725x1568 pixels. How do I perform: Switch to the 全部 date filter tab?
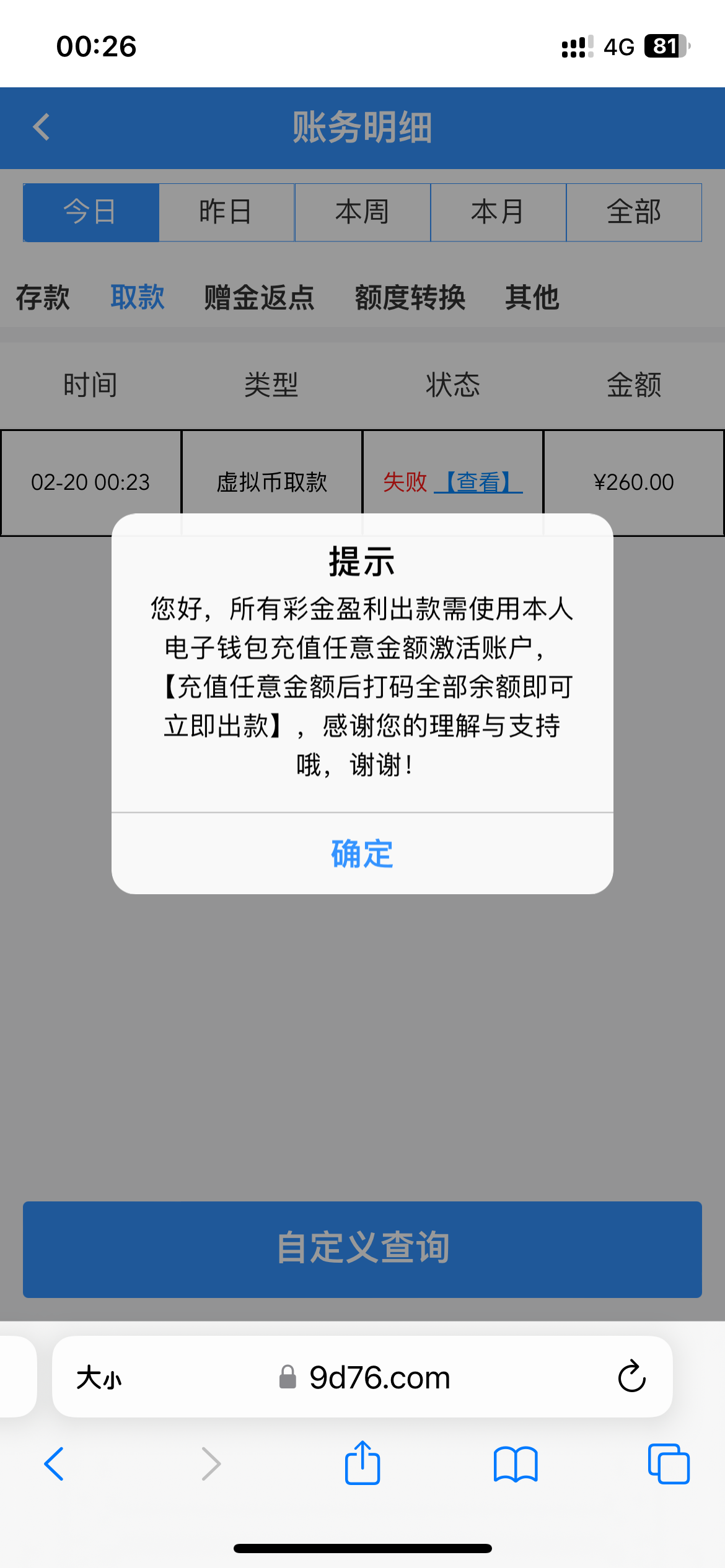pyautogui.click(x=634, y=212)
